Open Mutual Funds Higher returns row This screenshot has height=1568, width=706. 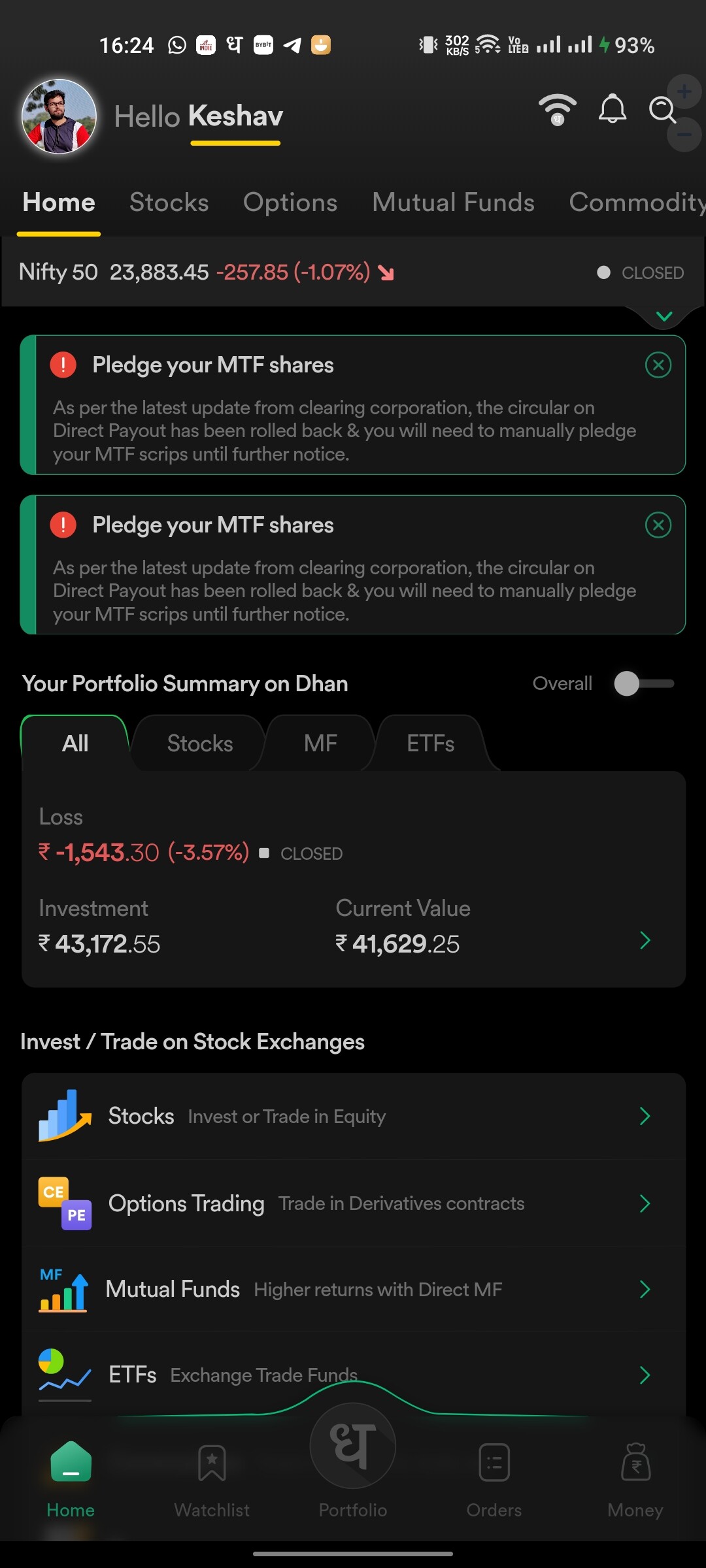pyautogui.click(x=353, y=1289)
